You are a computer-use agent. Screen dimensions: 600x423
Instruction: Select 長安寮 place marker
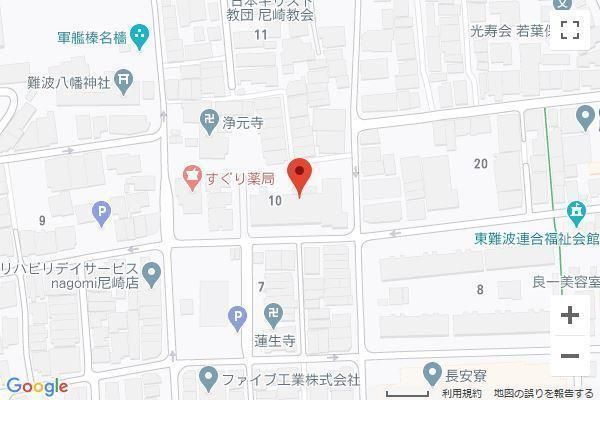(x=431, y=374)
